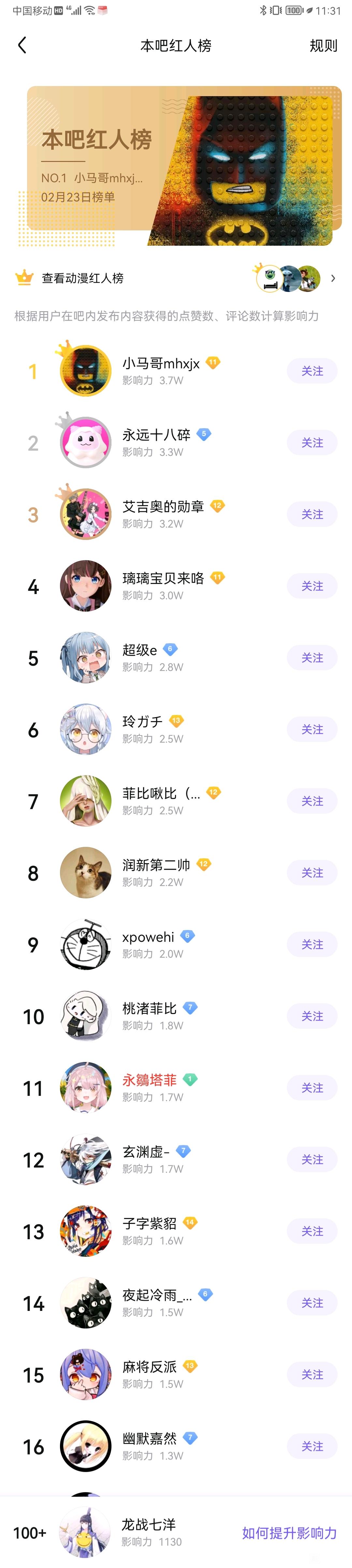Follow user 子字紫貂
This screenshot has height=1568, width=352.
312,1231
